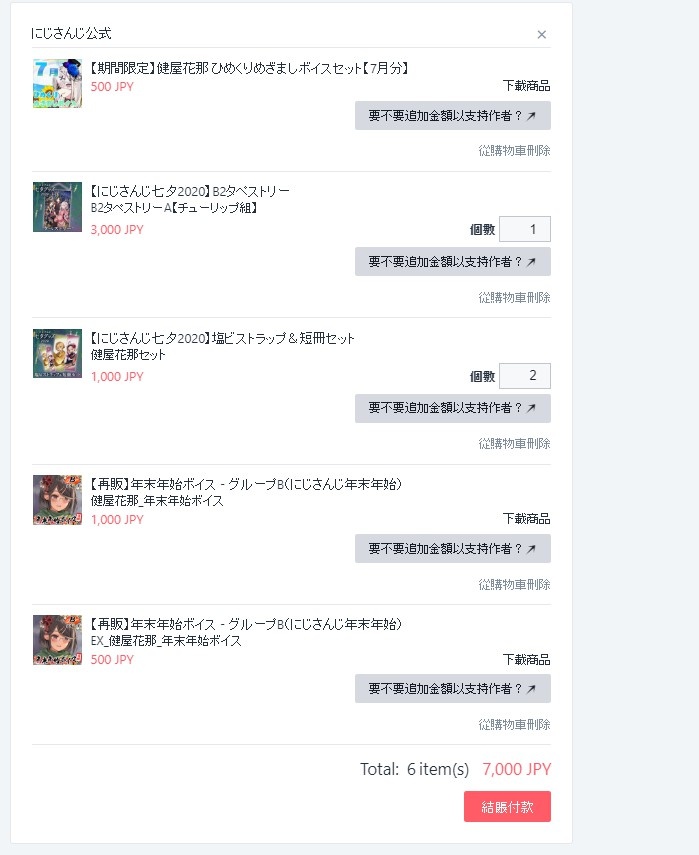
Task: Open 【にじさんじ七夕2020】B2タペストリー title link
Action: click(x=190, y=191)
